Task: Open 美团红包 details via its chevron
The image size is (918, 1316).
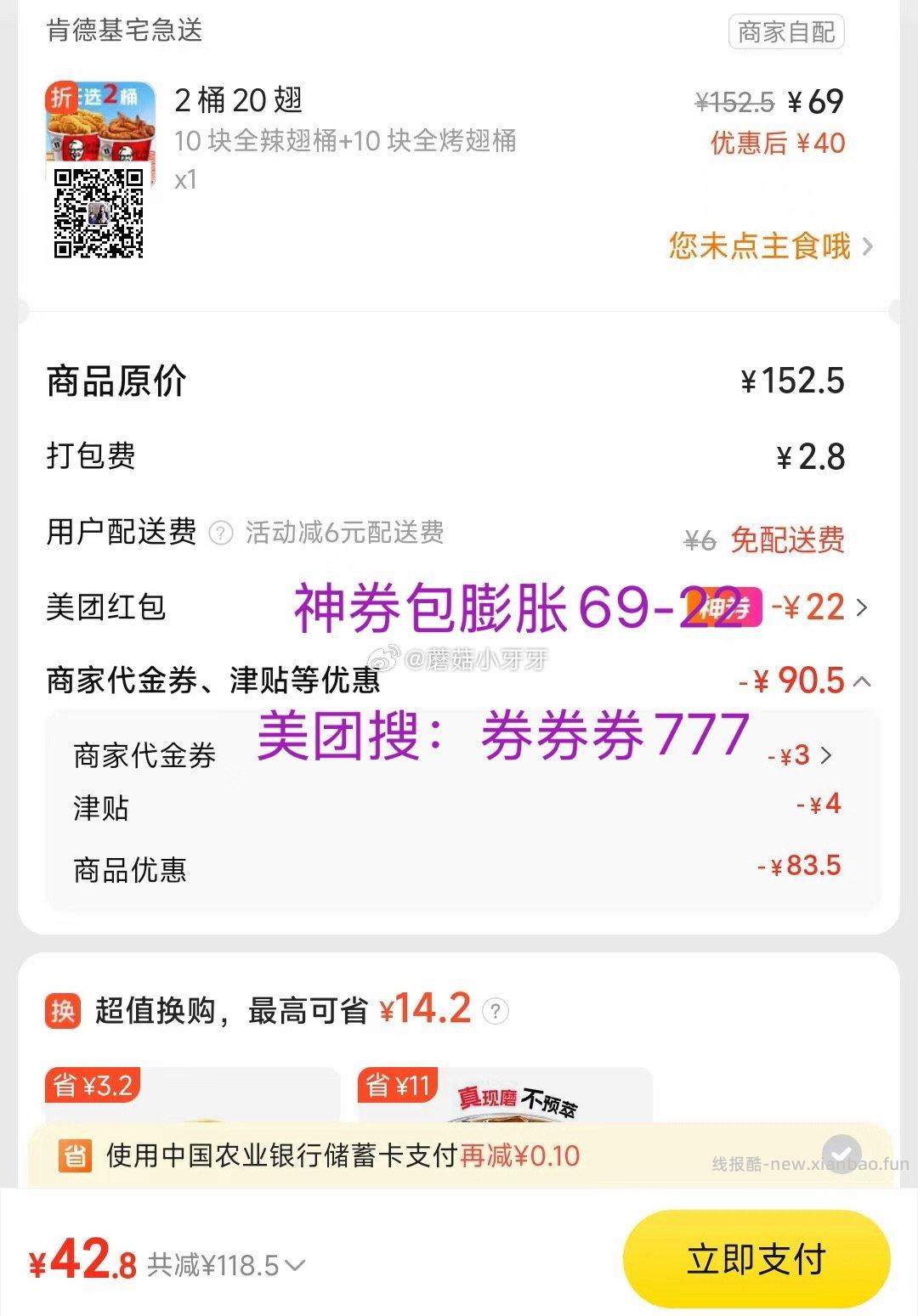Action: [x=864, y=608]
